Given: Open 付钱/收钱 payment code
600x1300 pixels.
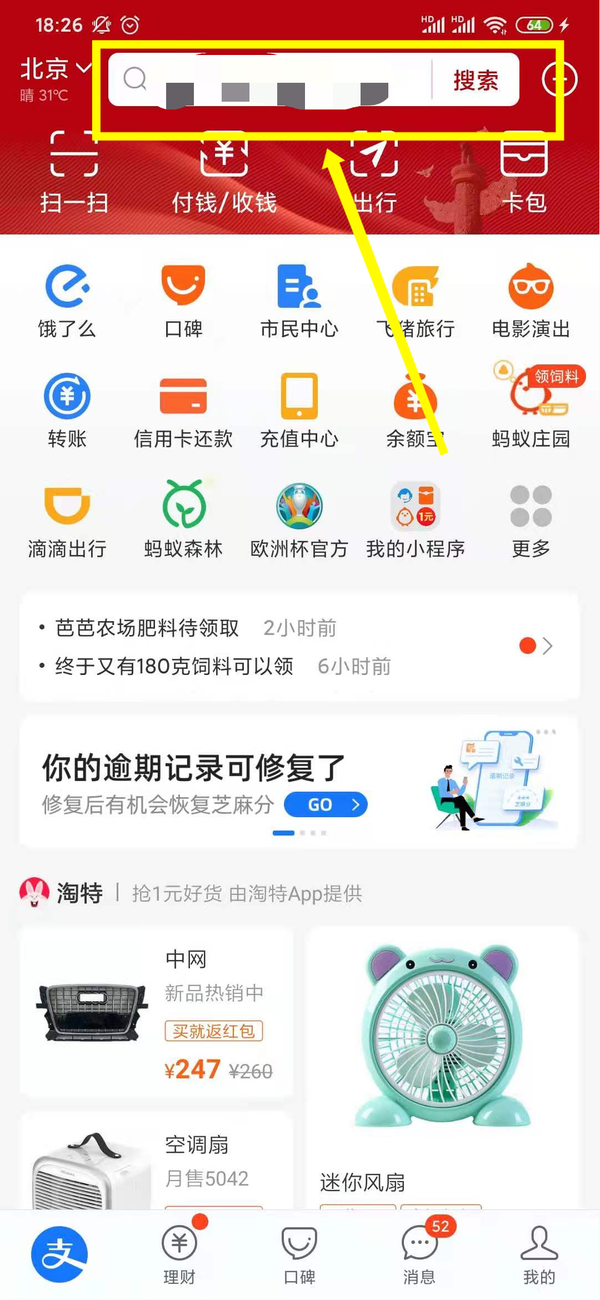Looking at the screenshot, I should 224,170.
